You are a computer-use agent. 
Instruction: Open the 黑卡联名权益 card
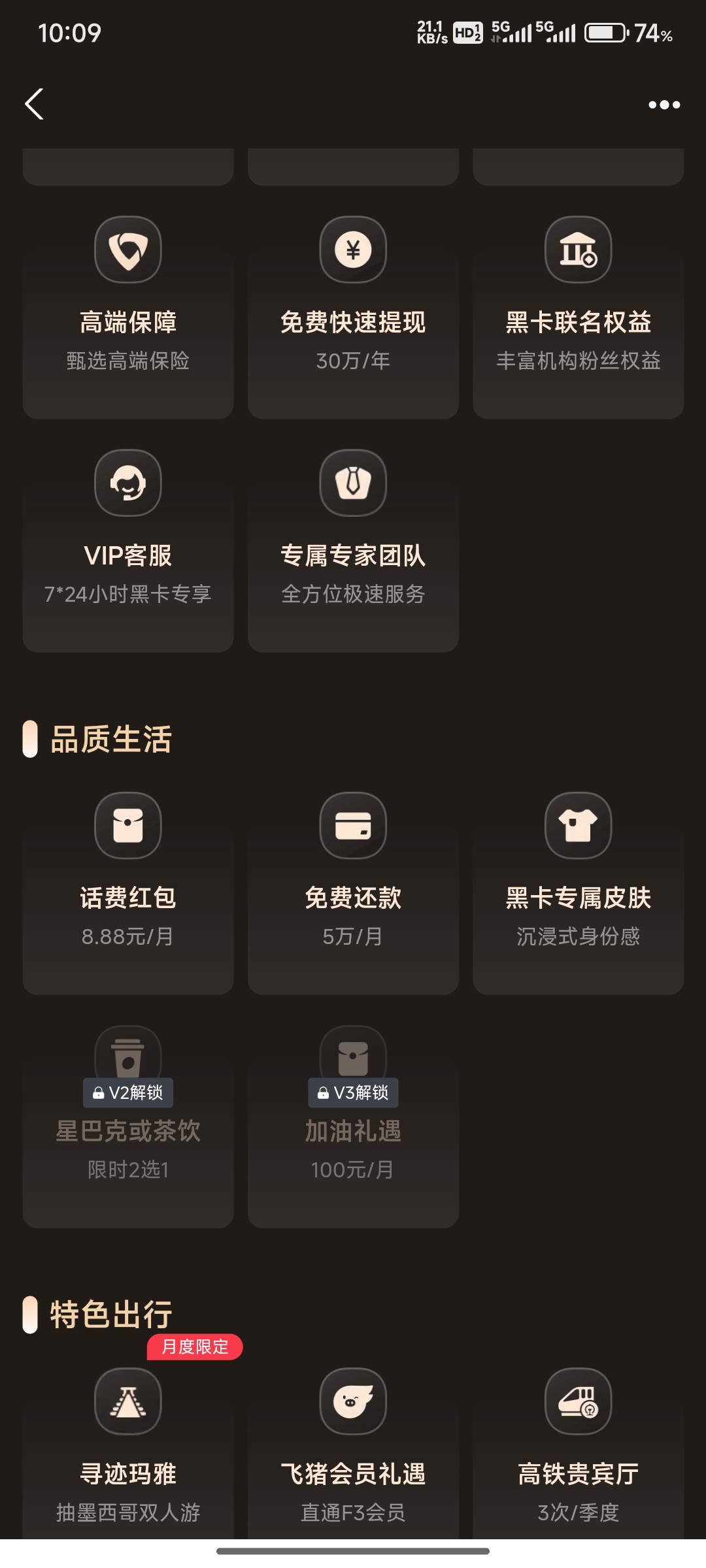coord(579,318)
